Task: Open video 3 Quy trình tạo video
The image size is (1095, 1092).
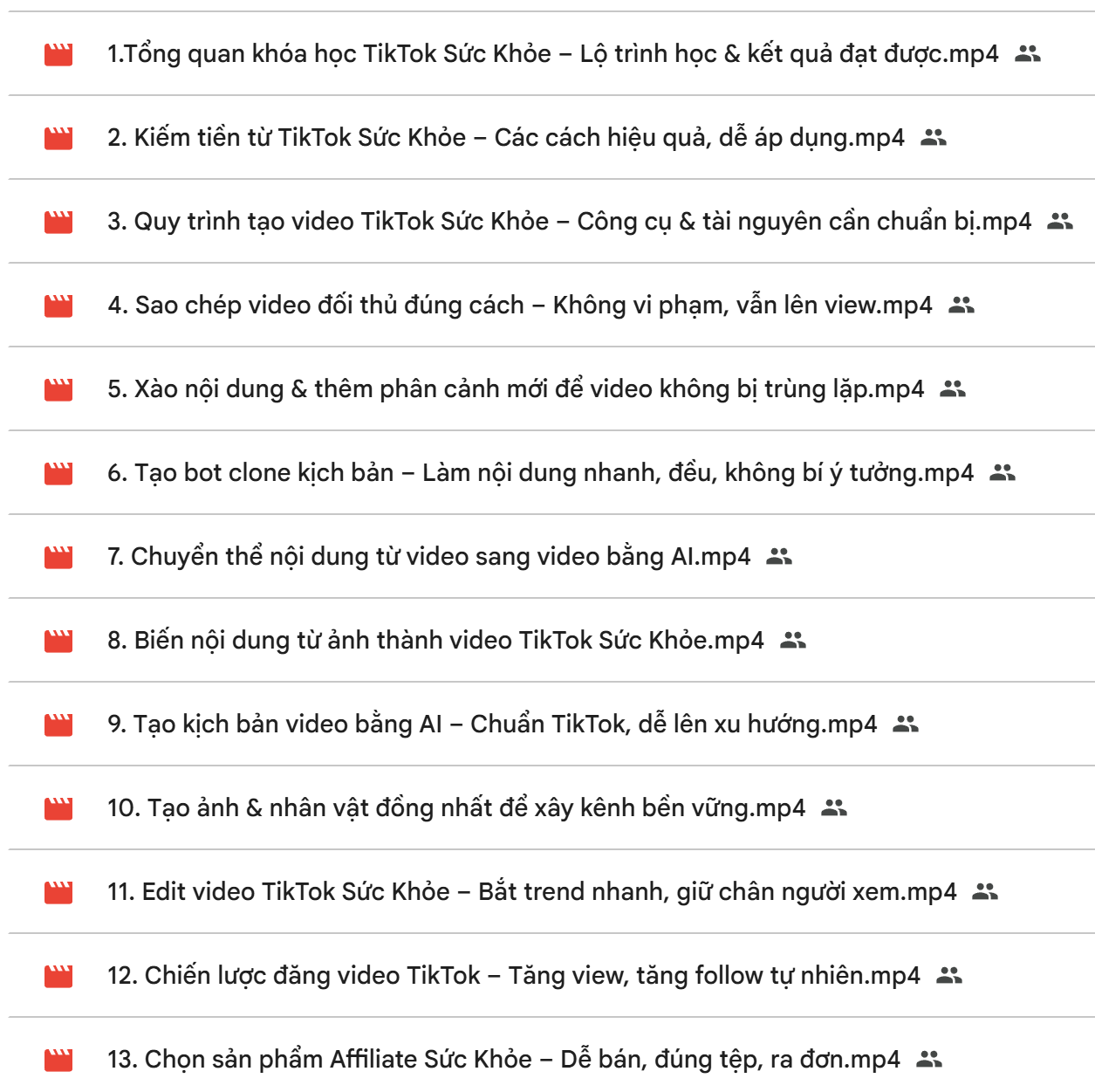Action: click(568, 222)
